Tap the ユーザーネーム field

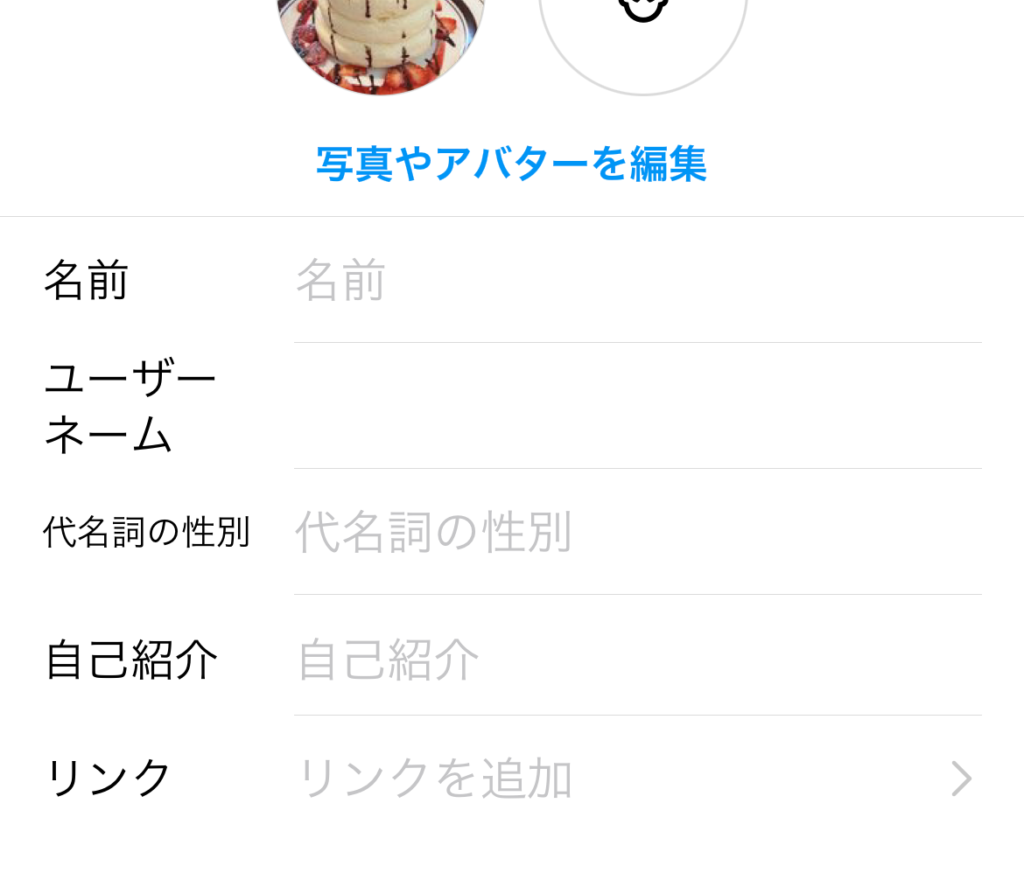pyautogui.click(x=636, y=407)
